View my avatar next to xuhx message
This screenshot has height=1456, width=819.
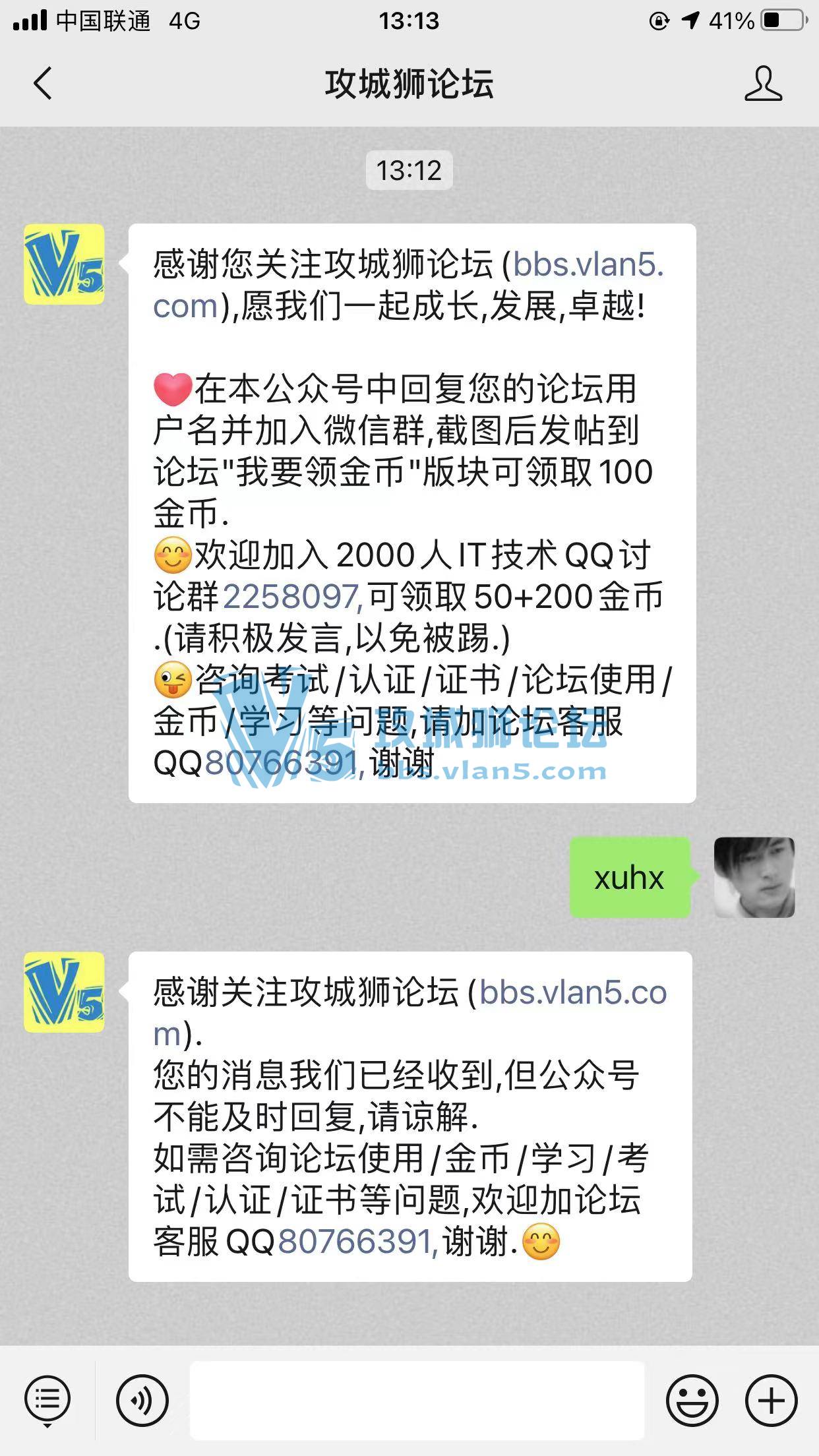coord(754,877)
